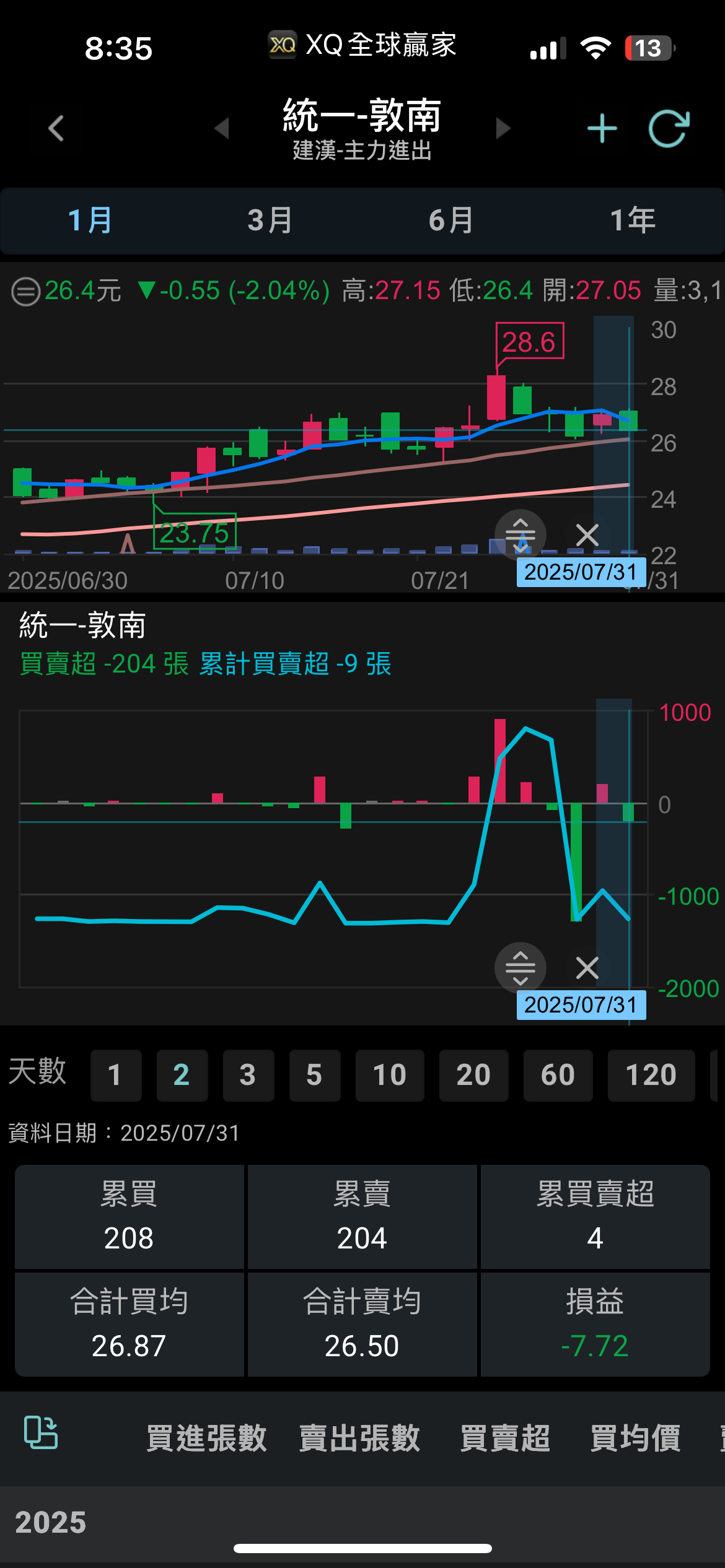Switch to the next item with right triangle
Viewport: 725px width, 1568px height.
pyautogui.click(x=503, y=128)
